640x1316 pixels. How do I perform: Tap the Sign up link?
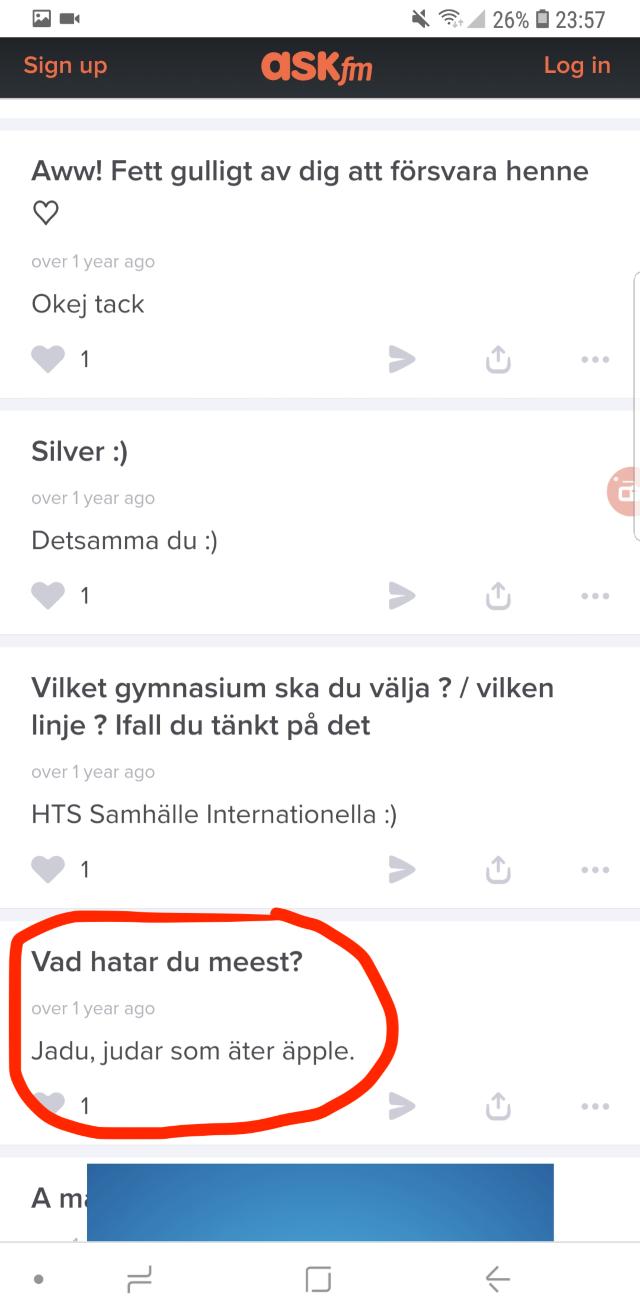[65, 66]
